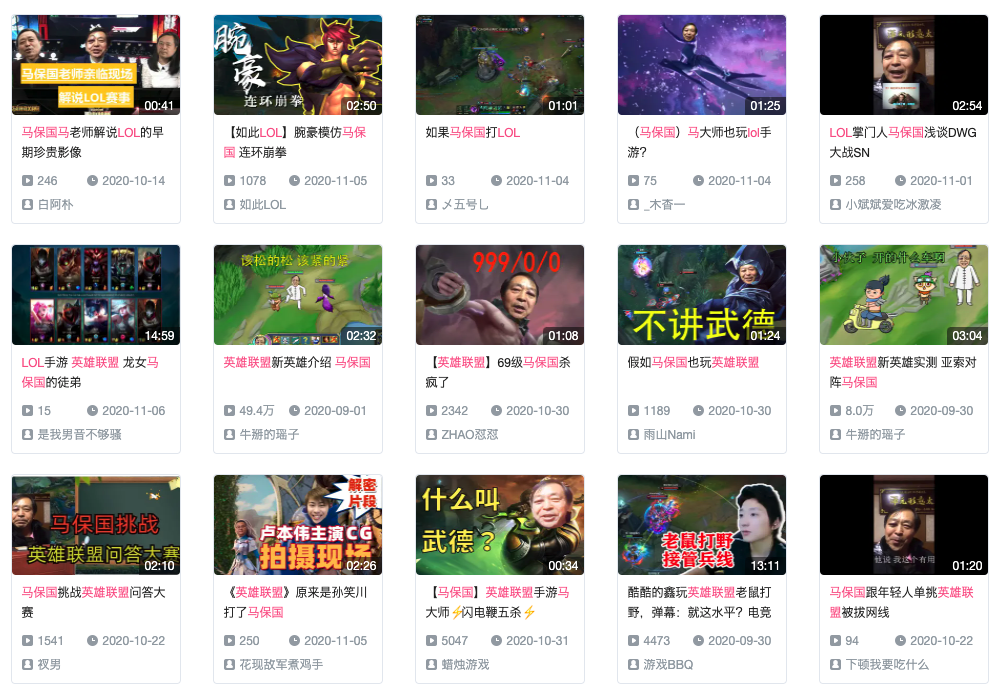Viewport: 997px width, 693px height.
Task: Play 马保国跟年轻人单挑英雄联盟 video
Action: click(x=901, y=602)
